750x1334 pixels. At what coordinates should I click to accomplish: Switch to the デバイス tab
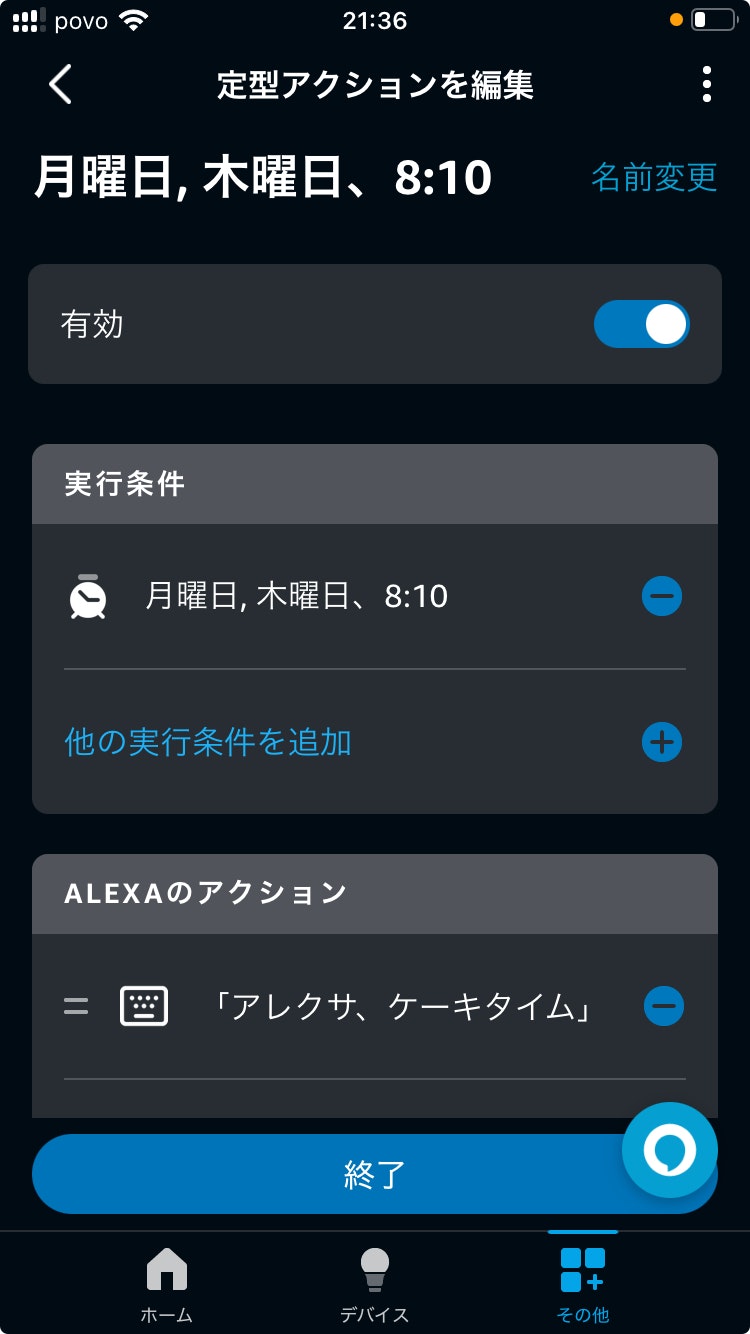374,1284
